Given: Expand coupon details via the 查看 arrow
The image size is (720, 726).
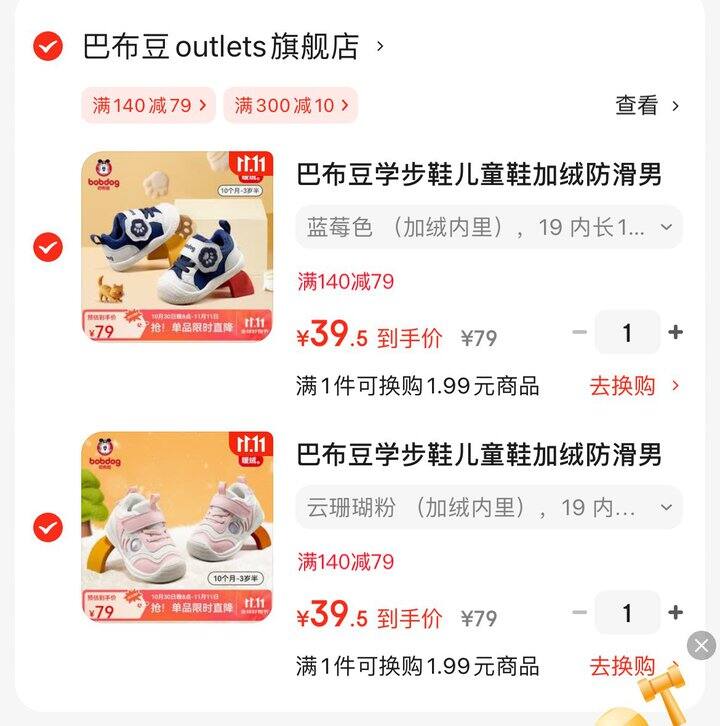Looking at the screenshot, I should (677, 104).
